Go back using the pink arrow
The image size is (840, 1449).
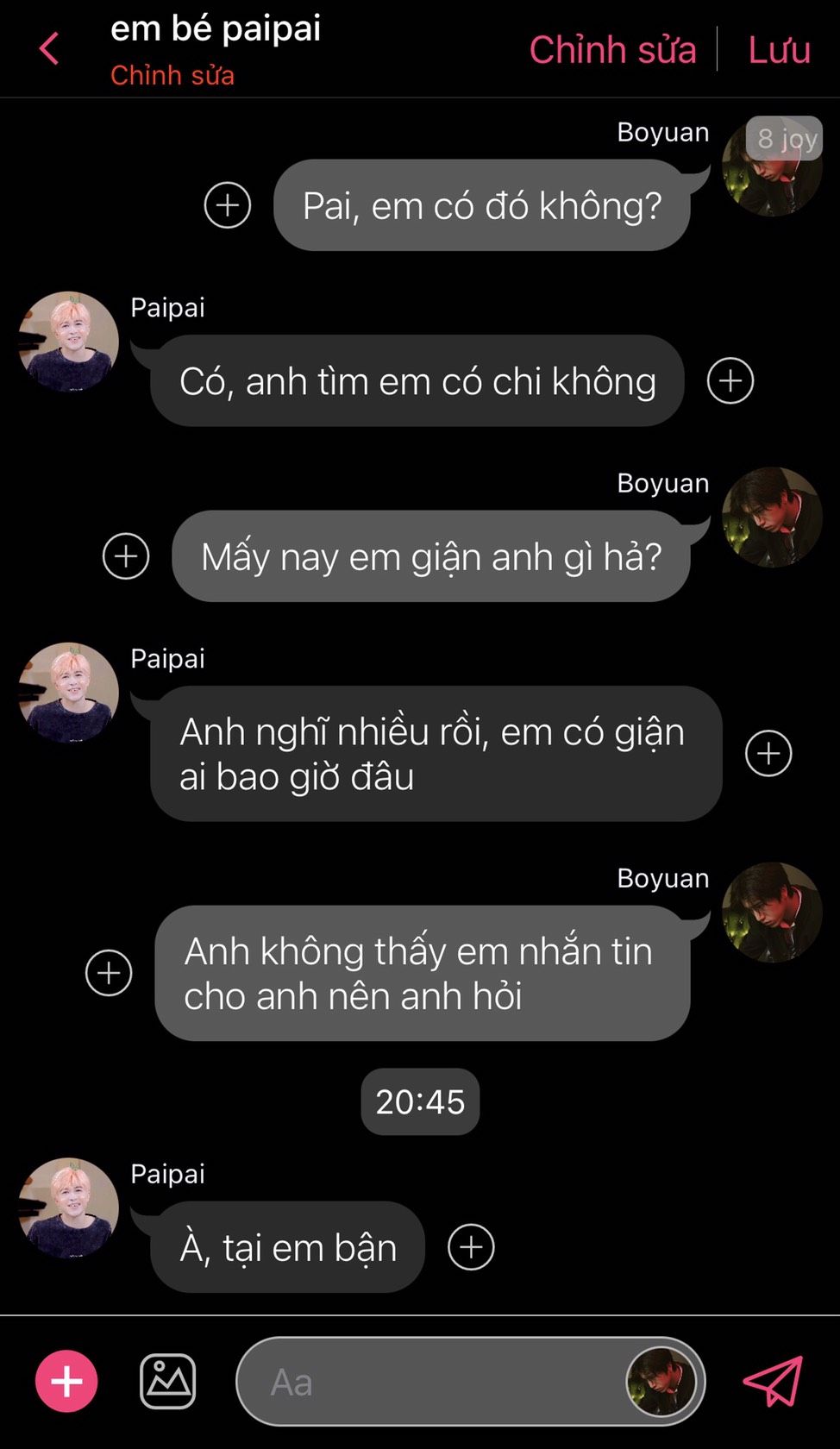[49, 49]
